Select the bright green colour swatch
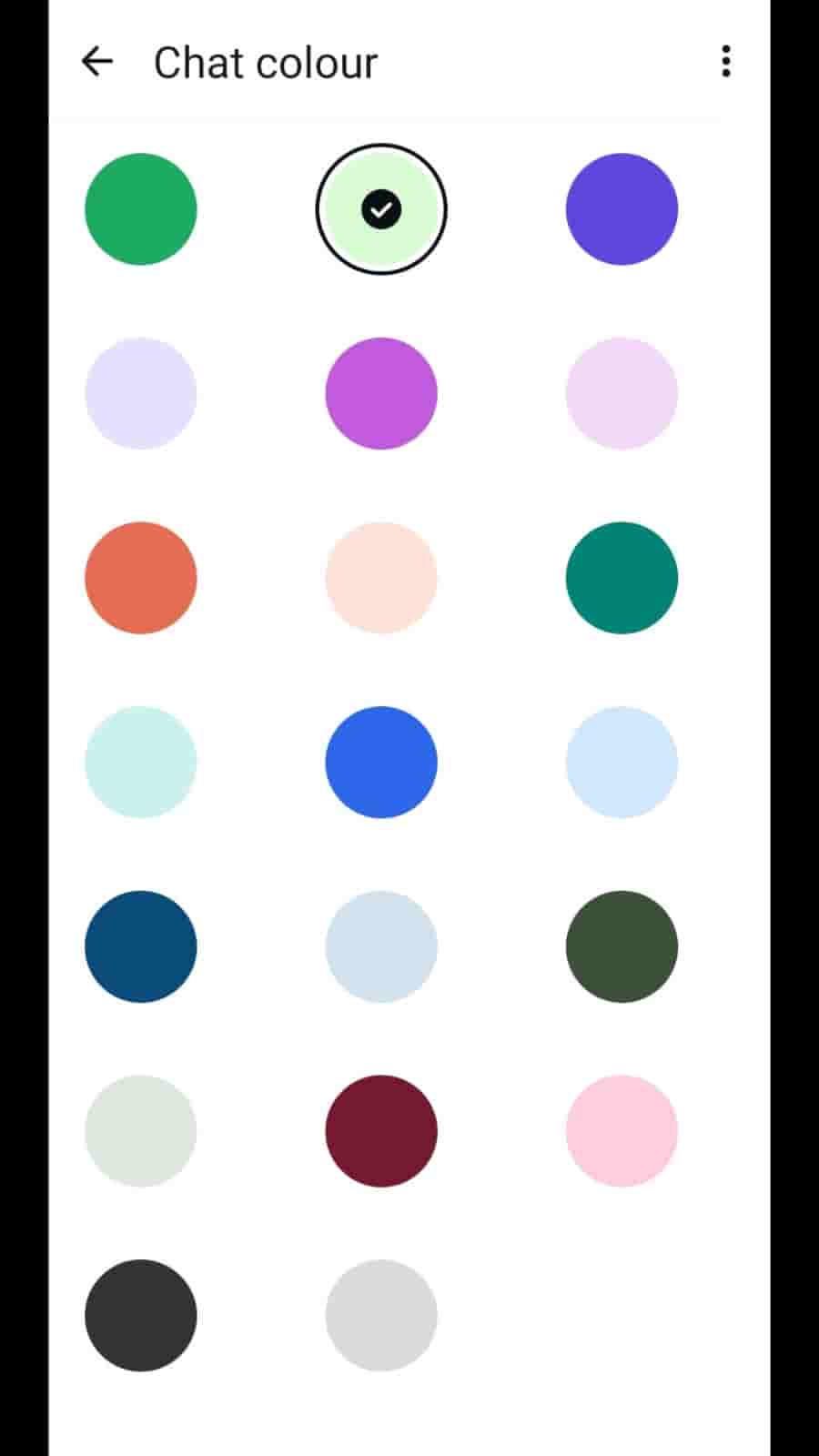819x1456 pixels. [141, 209]
